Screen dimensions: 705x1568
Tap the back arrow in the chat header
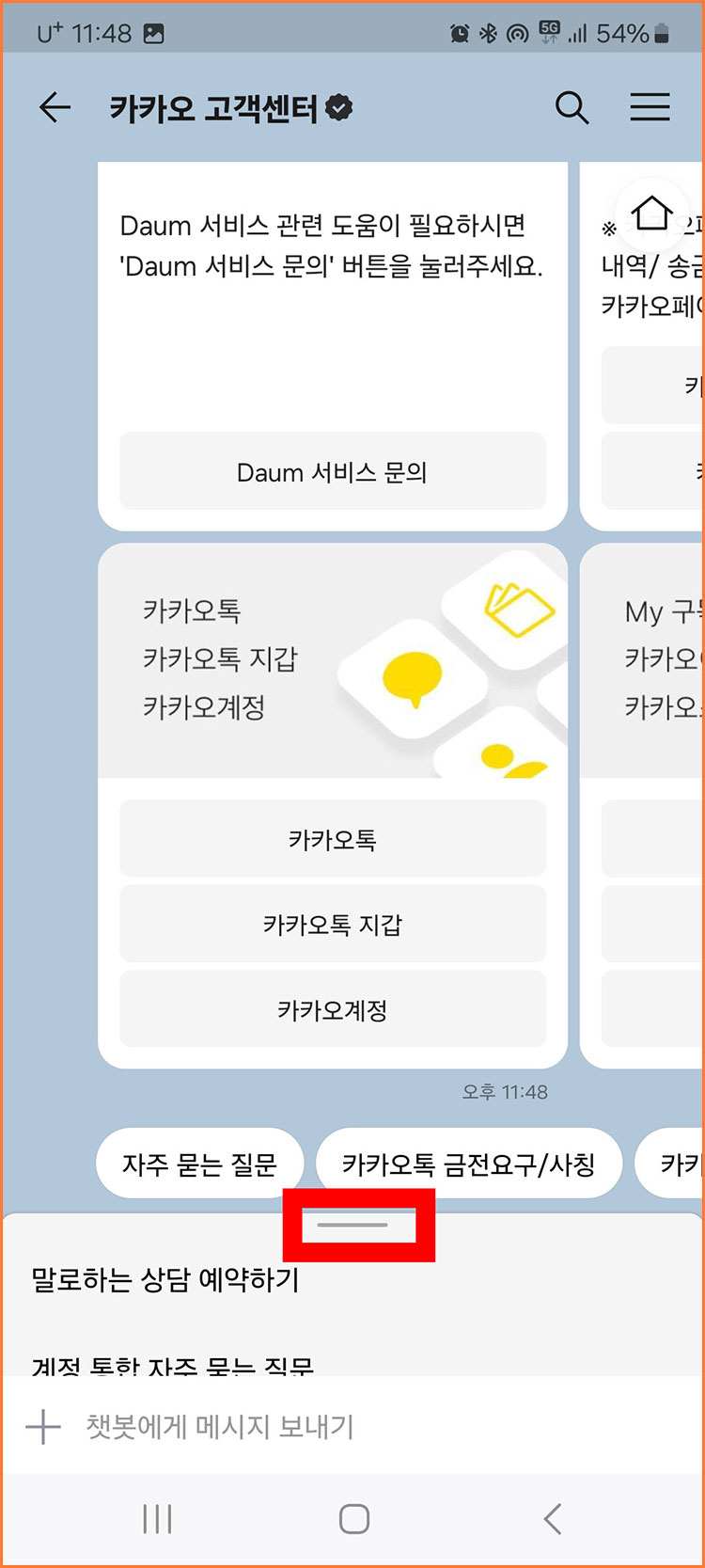pos(54,107)
